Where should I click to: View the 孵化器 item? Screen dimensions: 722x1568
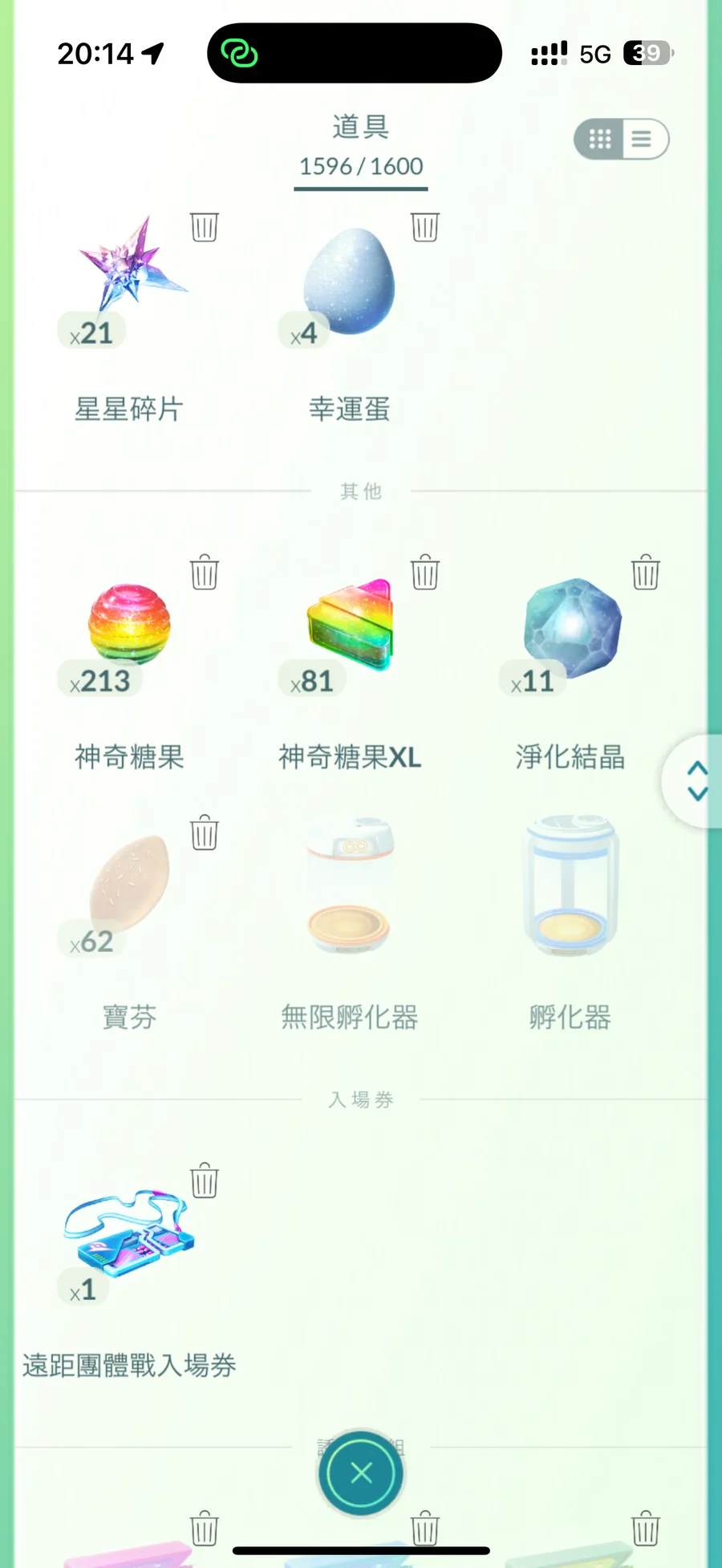[x=570, y=886]
